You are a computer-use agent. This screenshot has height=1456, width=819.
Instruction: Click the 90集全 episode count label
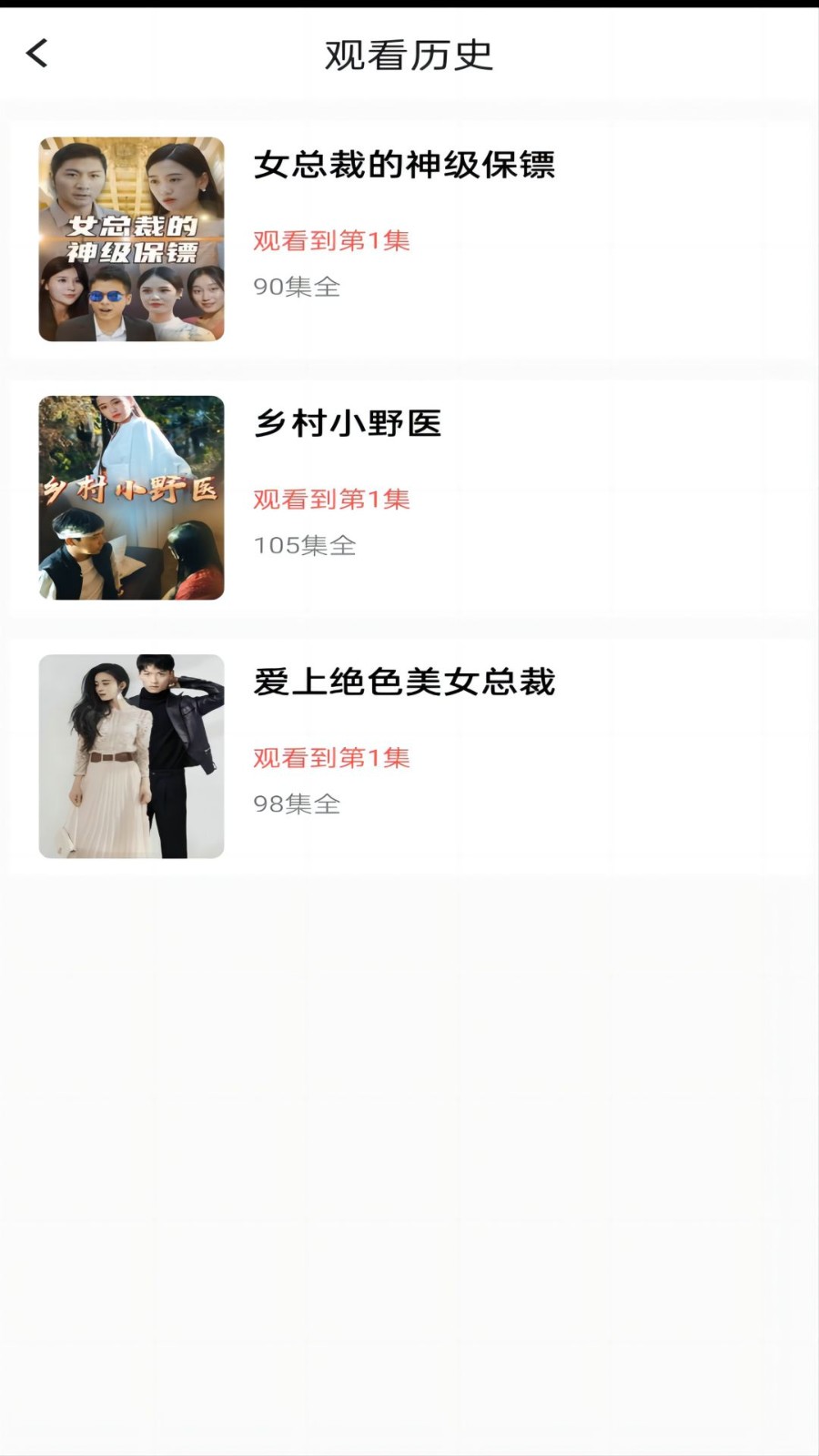(x=295, y=288)
